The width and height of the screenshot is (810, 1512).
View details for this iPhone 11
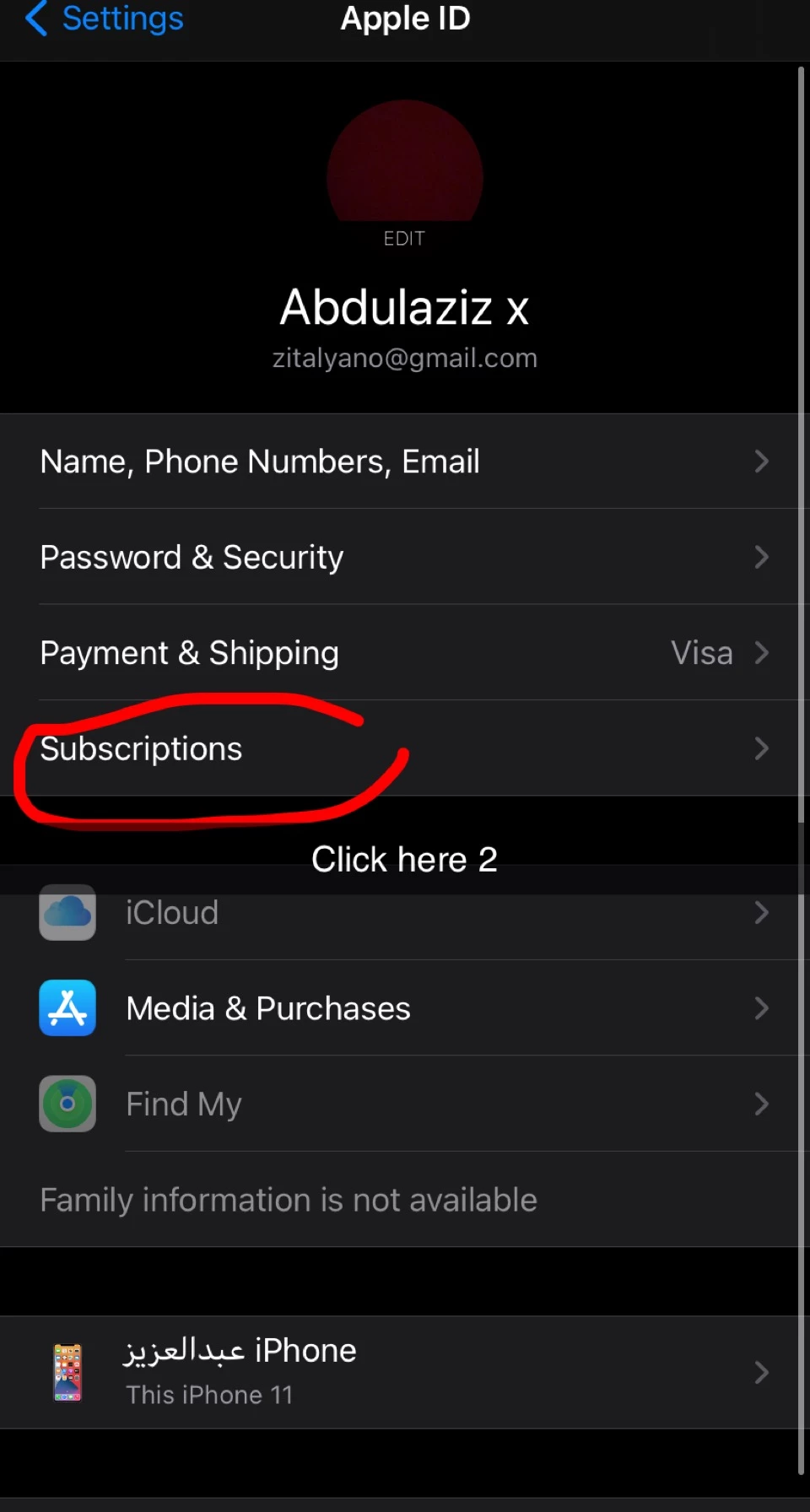(403, 1372)
